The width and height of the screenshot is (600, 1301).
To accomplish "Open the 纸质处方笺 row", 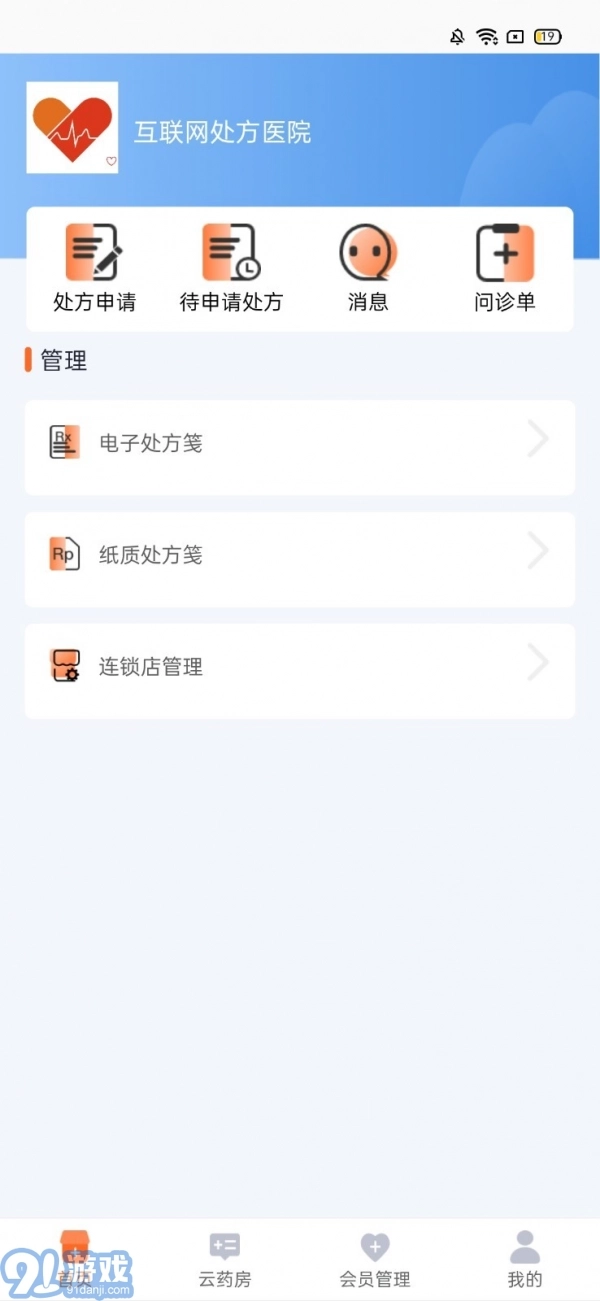I will click(299, 555).
